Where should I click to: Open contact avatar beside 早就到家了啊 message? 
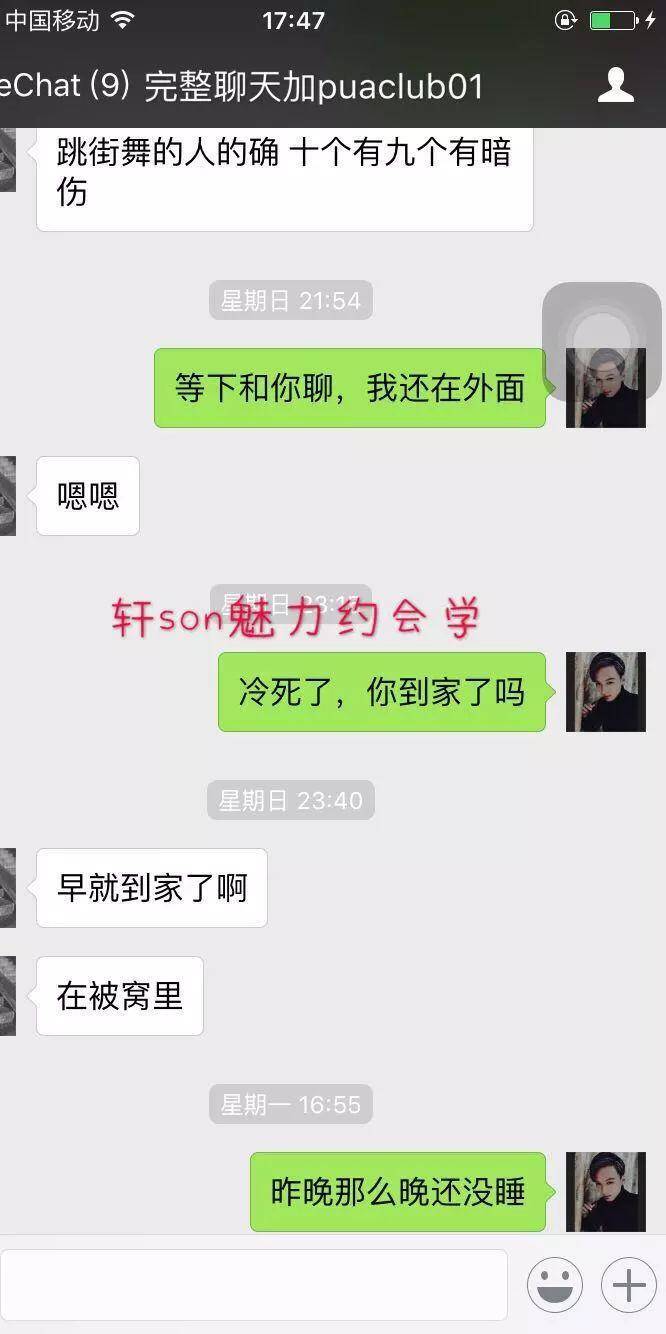coord(7,888)
